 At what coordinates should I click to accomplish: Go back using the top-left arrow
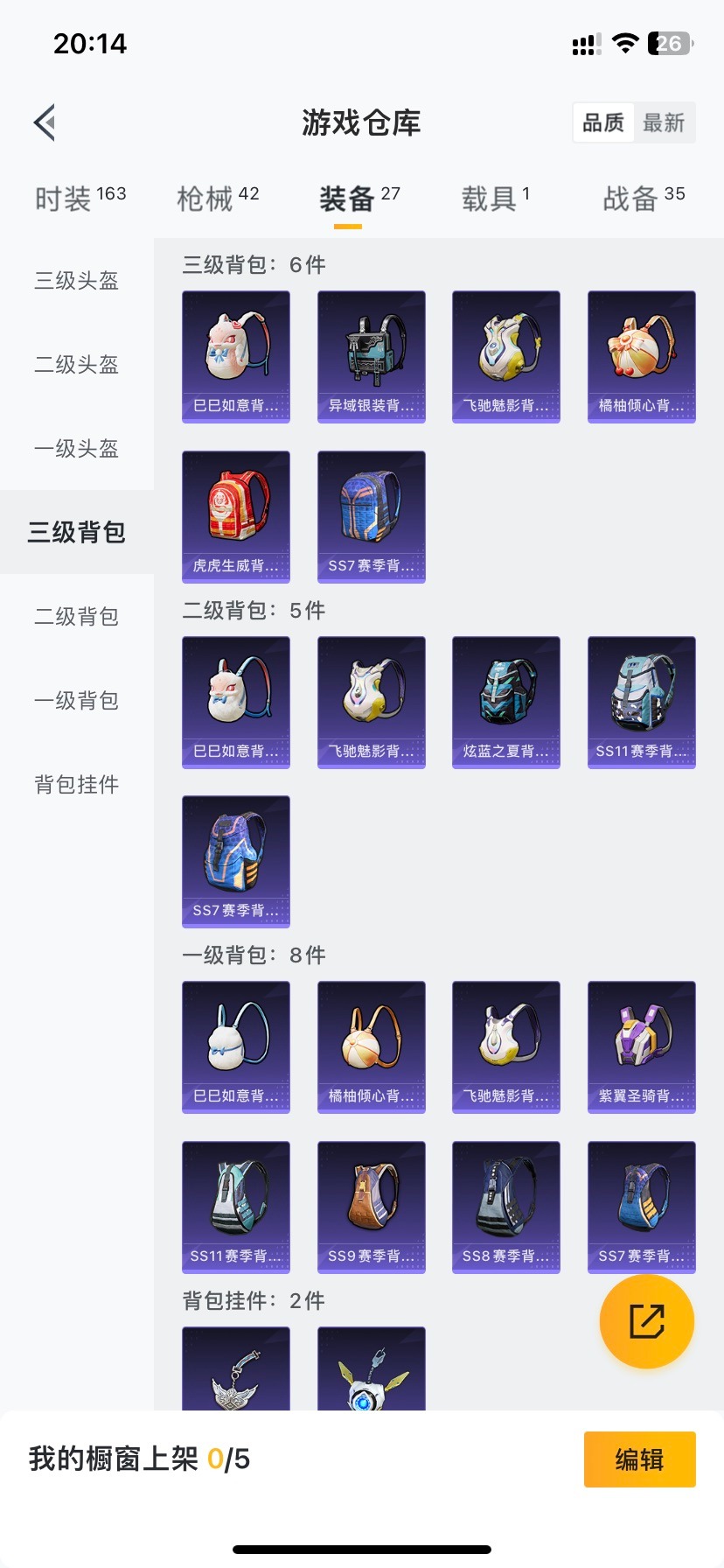point(45,122)
